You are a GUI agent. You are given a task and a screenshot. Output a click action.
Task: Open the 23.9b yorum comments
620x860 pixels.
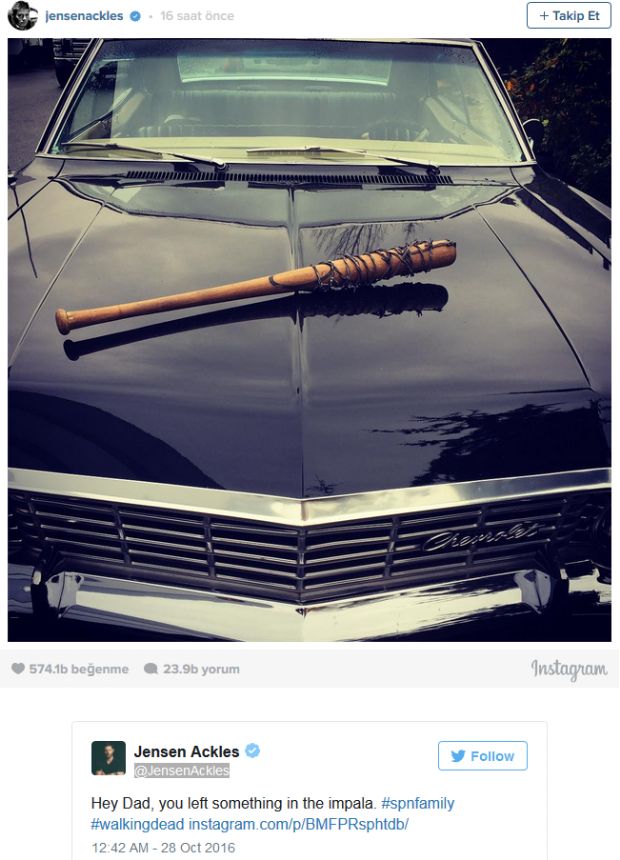click(x=192, y=669)
